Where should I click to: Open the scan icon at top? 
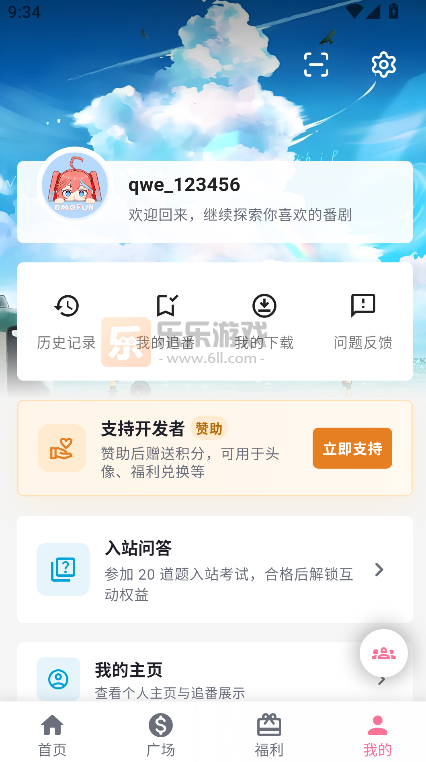316,64
